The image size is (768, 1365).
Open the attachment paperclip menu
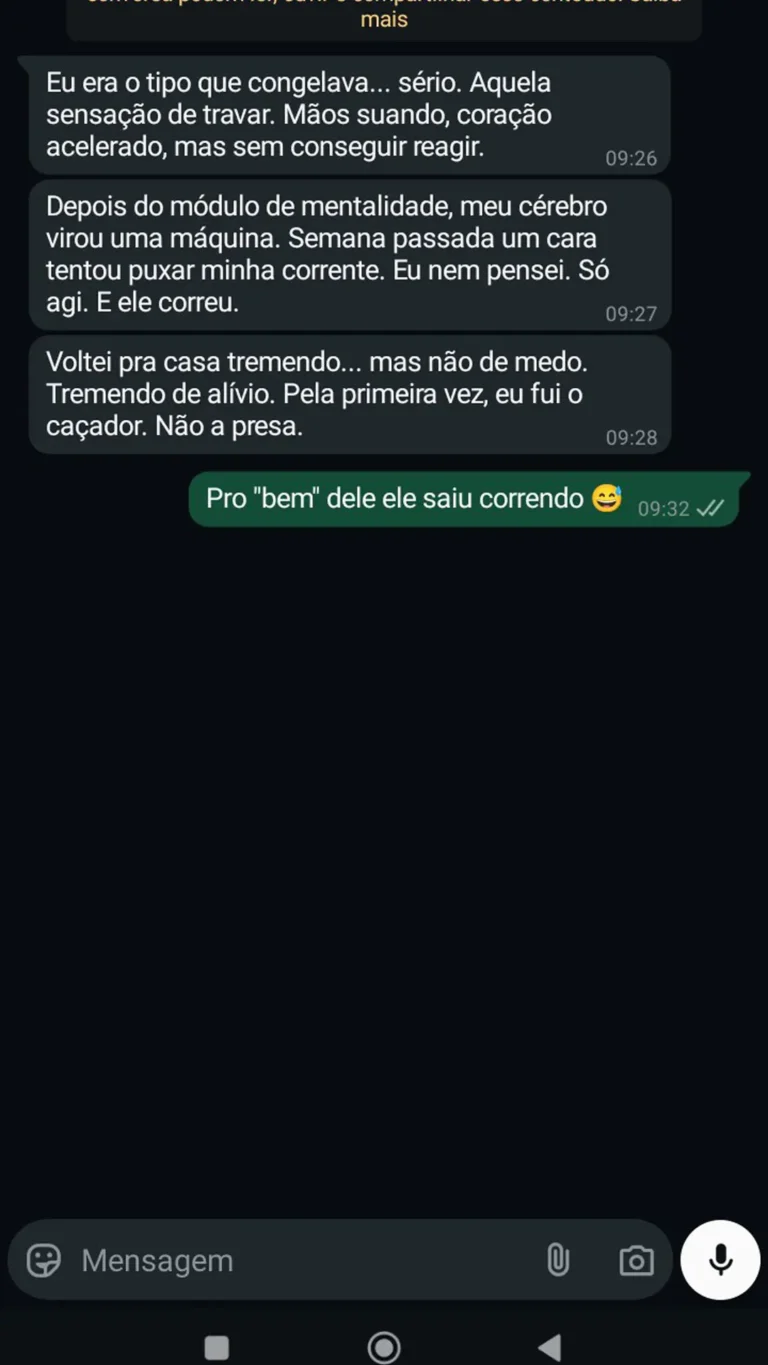[x=558, y=1260]
